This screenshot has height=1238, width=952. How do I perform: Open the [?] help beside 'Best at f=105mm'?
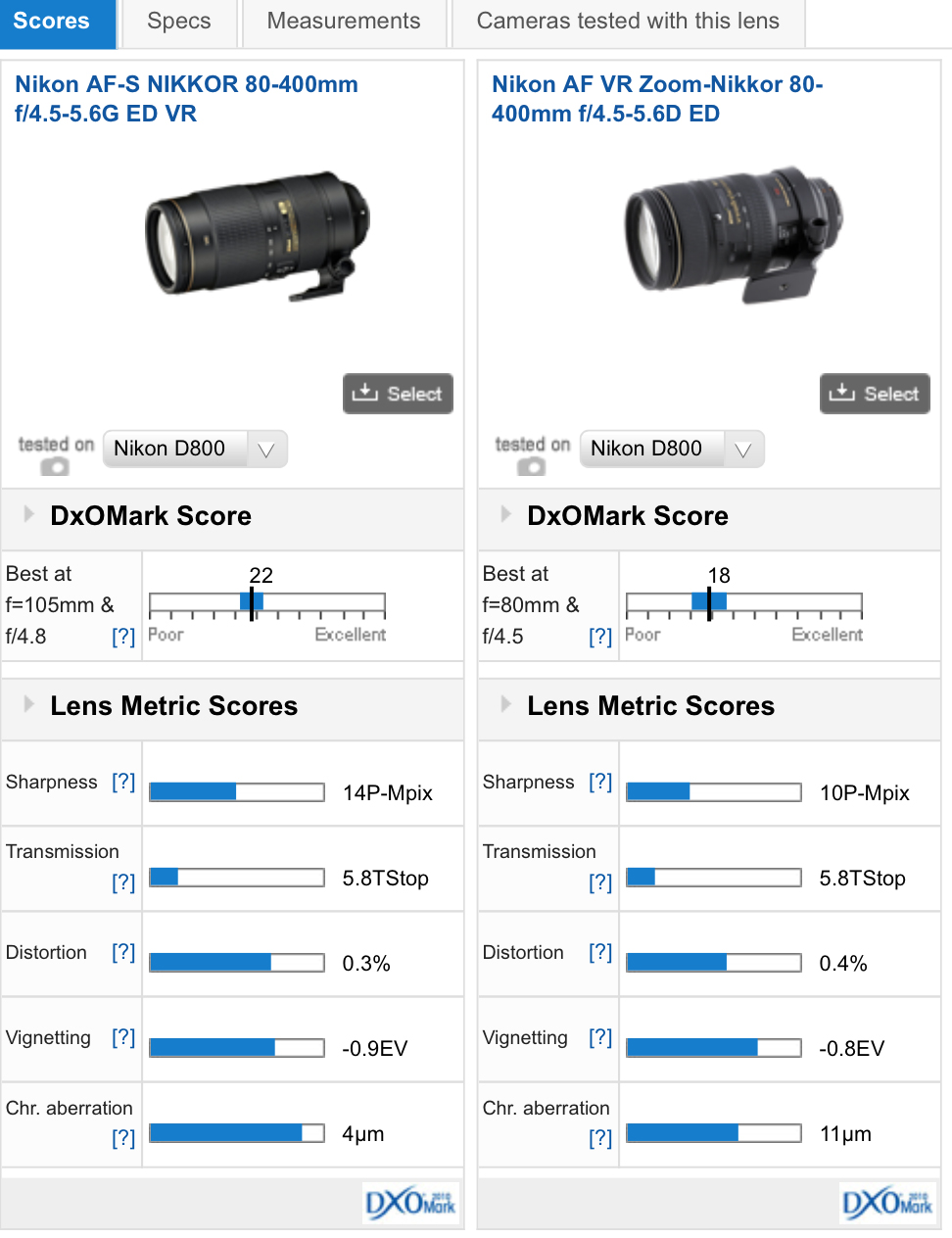pyautogui.click(x=123, y=637)
